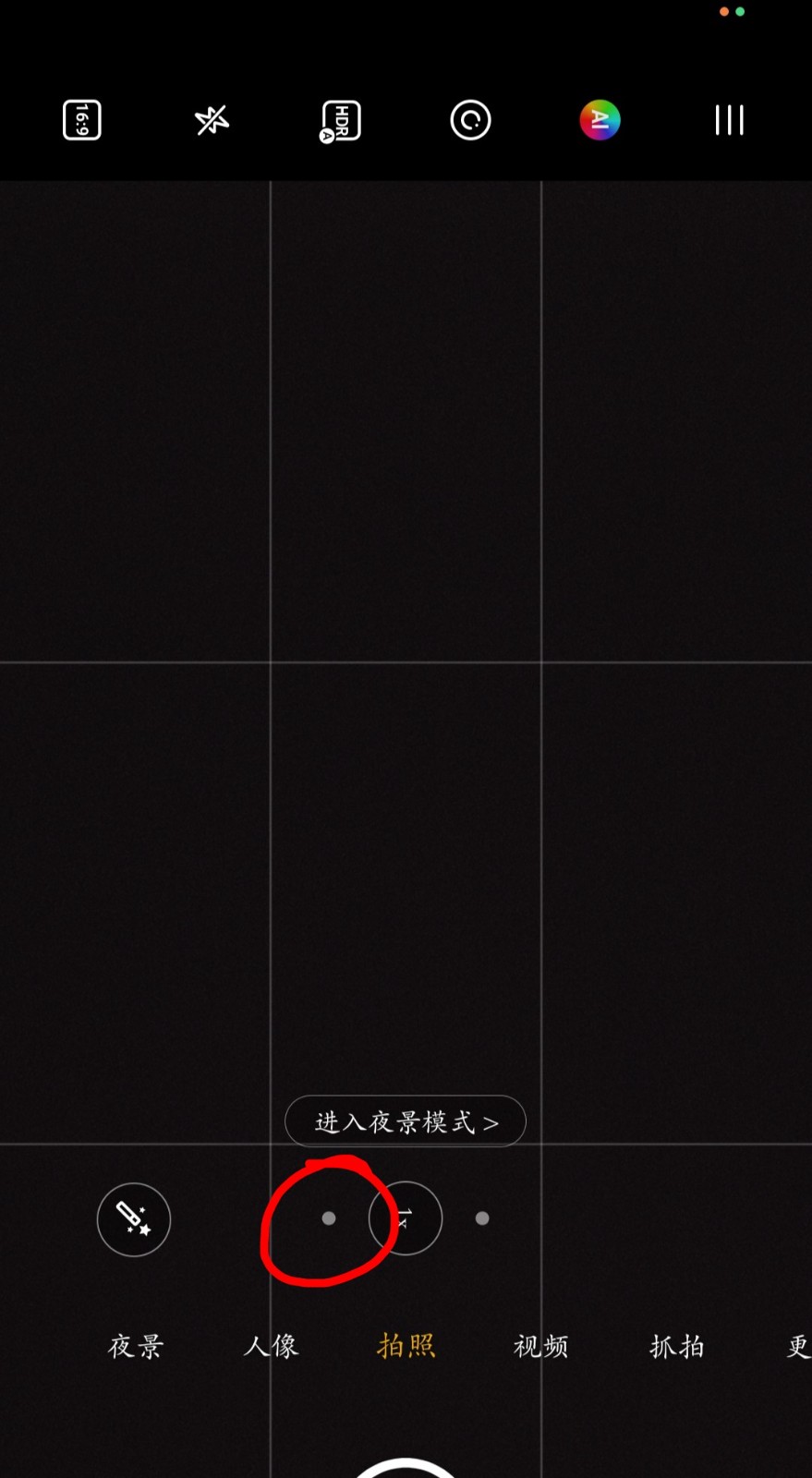Open the three-bar settings menu
The width and height of the screenshot is (812, 1478).
point(729,120)
